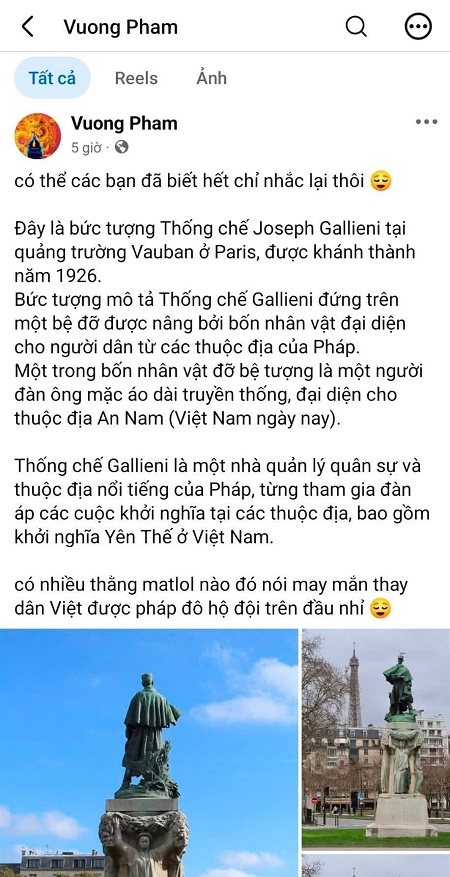Open the post's three-dot options menu
Image resolution: width=450 pixels, height=877 pixels.
click(427, 122)
